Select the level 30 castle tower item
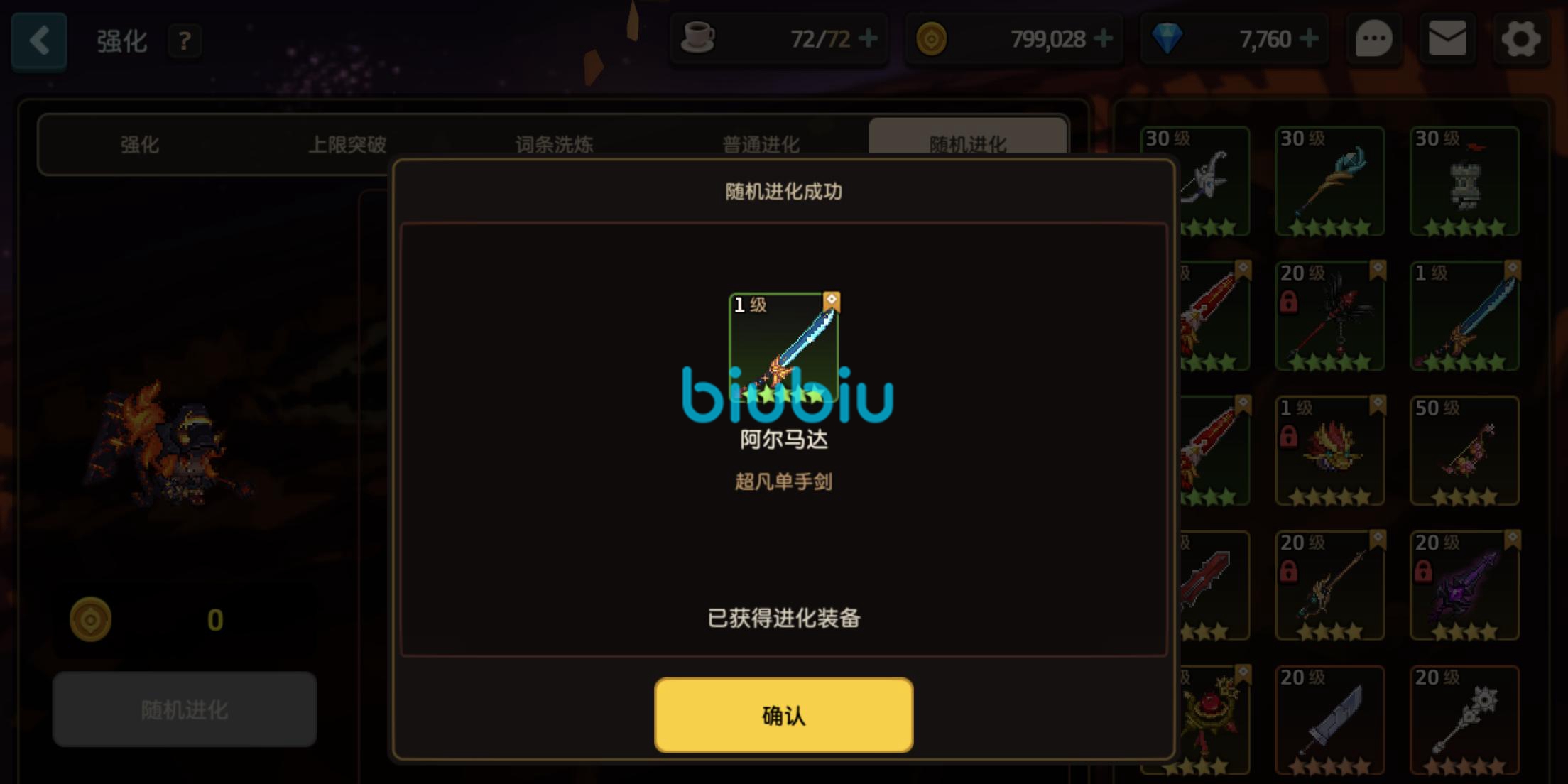 coord(1464,182)
